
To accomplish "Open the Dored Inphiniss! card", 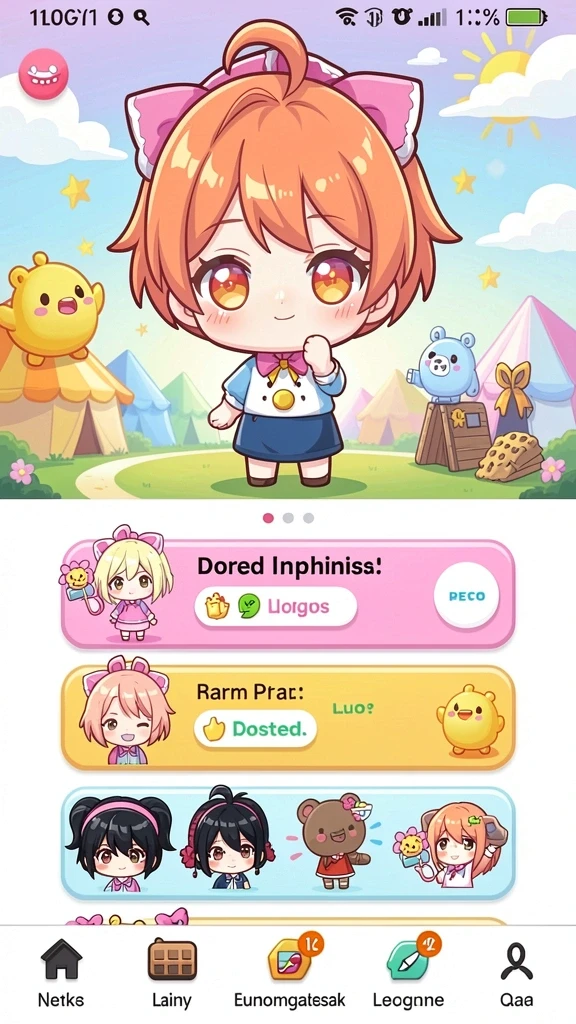I will 288,594.
